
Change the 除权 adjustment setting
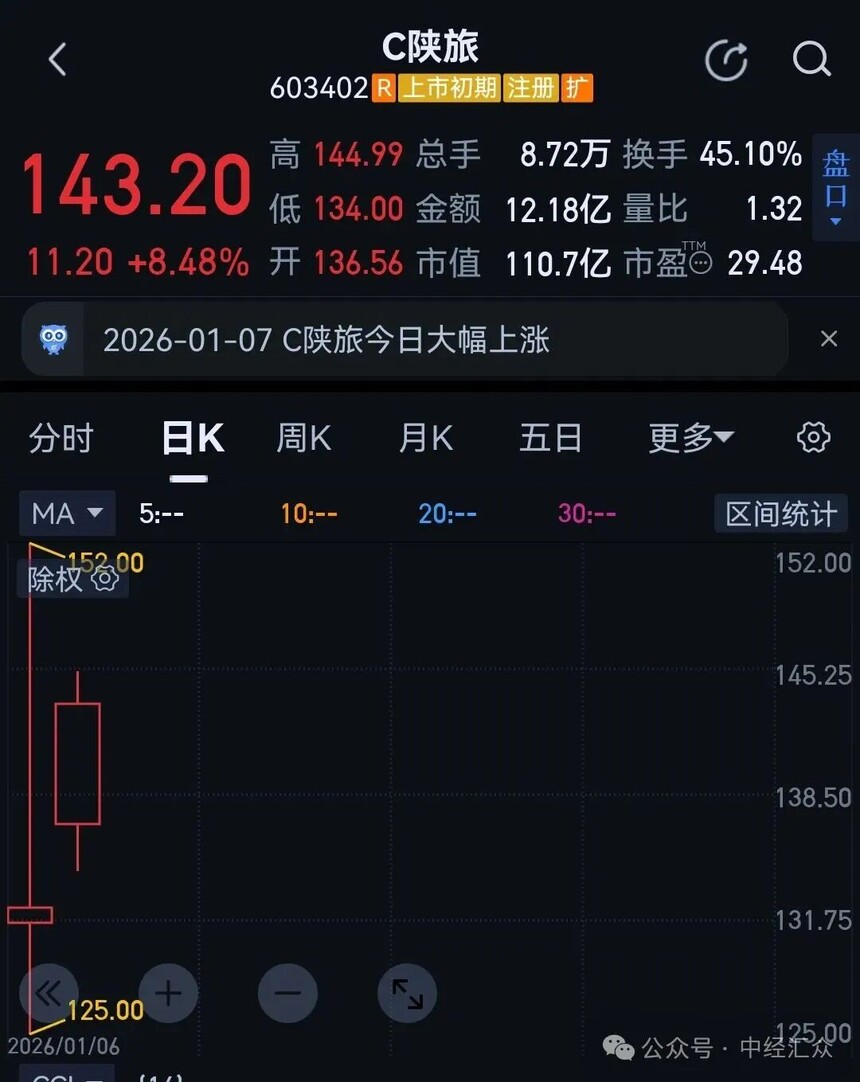(x=73, y=579)
